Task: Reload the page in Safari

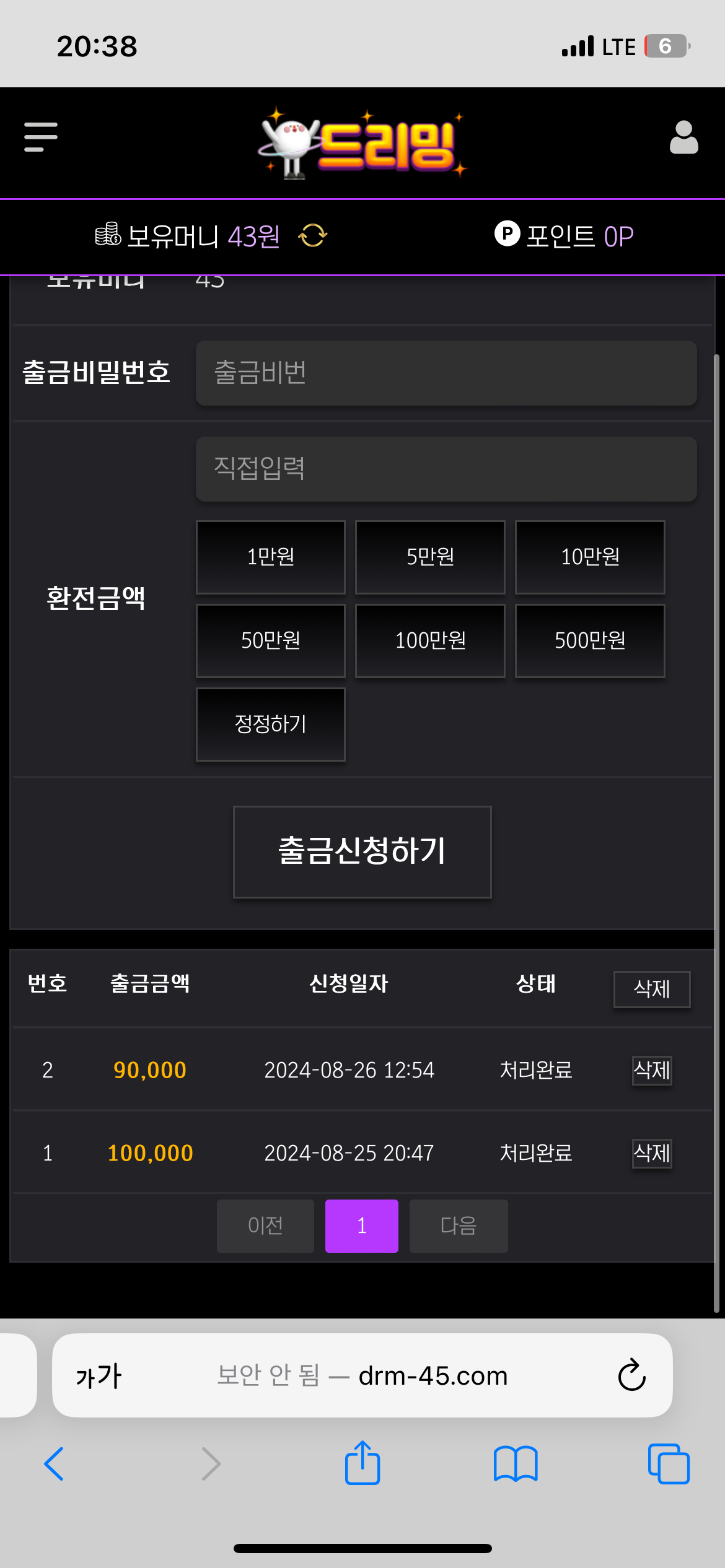Action: pyautogui.click(x=631, y=1375)
